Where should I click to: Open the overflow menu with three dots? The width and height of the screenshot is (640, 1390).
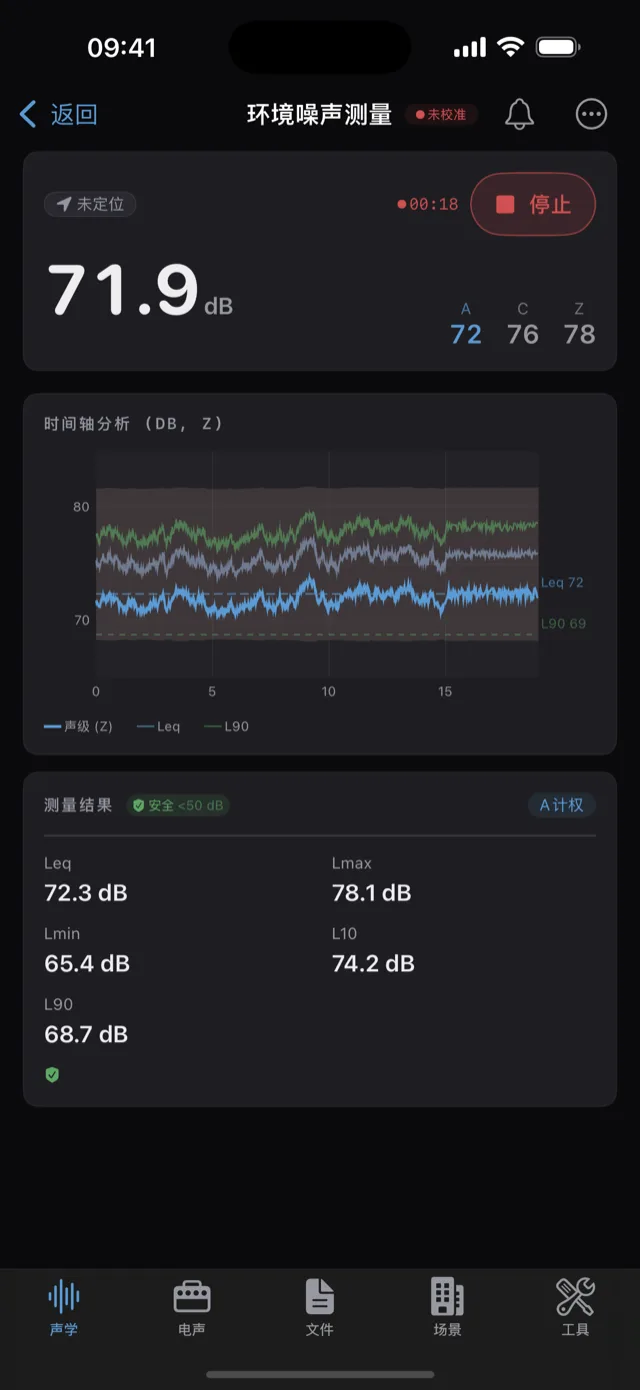click(x=591, y=115)
